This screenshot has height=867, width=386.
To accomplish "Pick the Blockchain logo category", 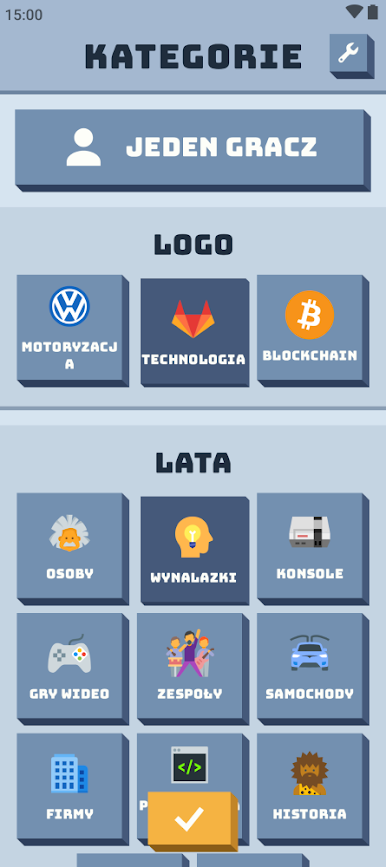I will 312,330.
